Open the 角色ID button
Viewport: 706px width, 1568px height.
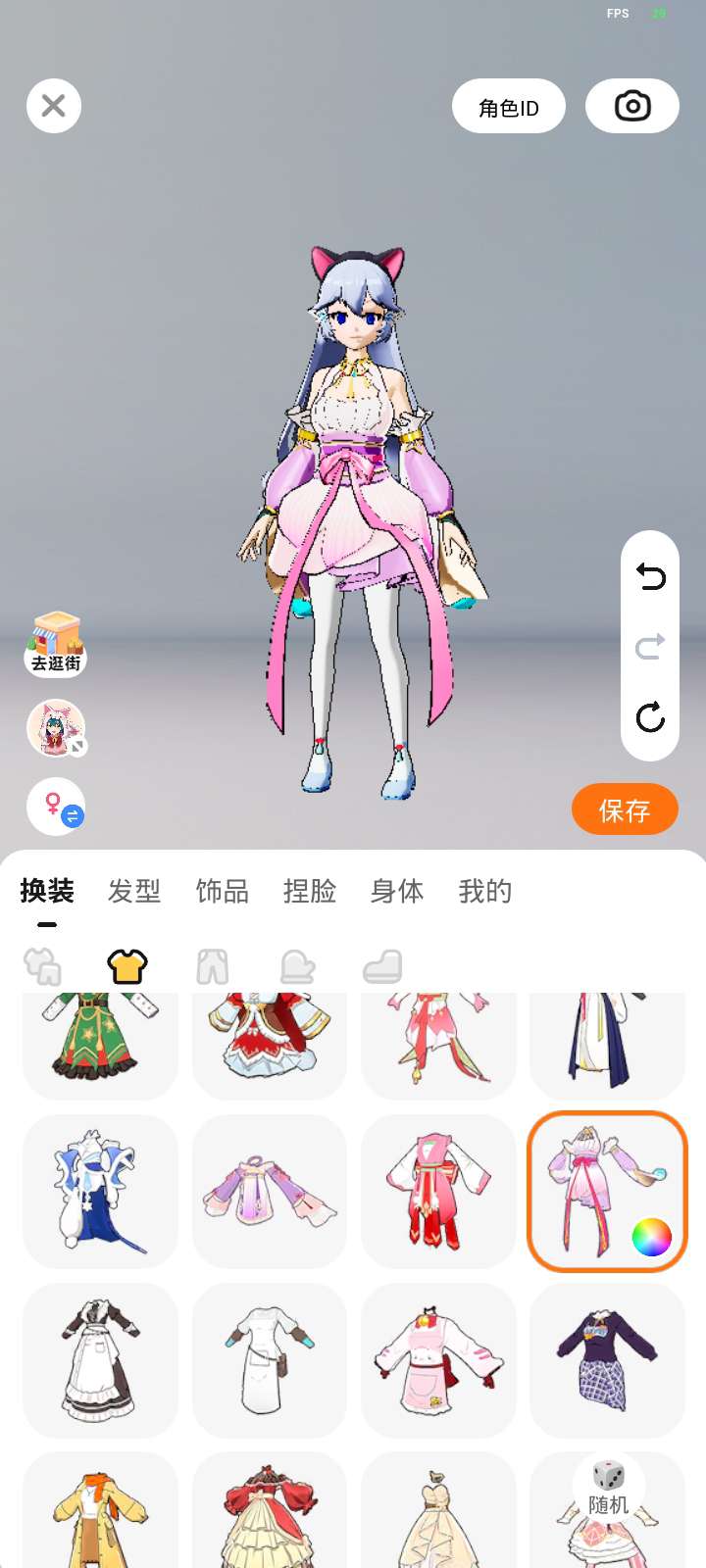[x=509, y=106]
